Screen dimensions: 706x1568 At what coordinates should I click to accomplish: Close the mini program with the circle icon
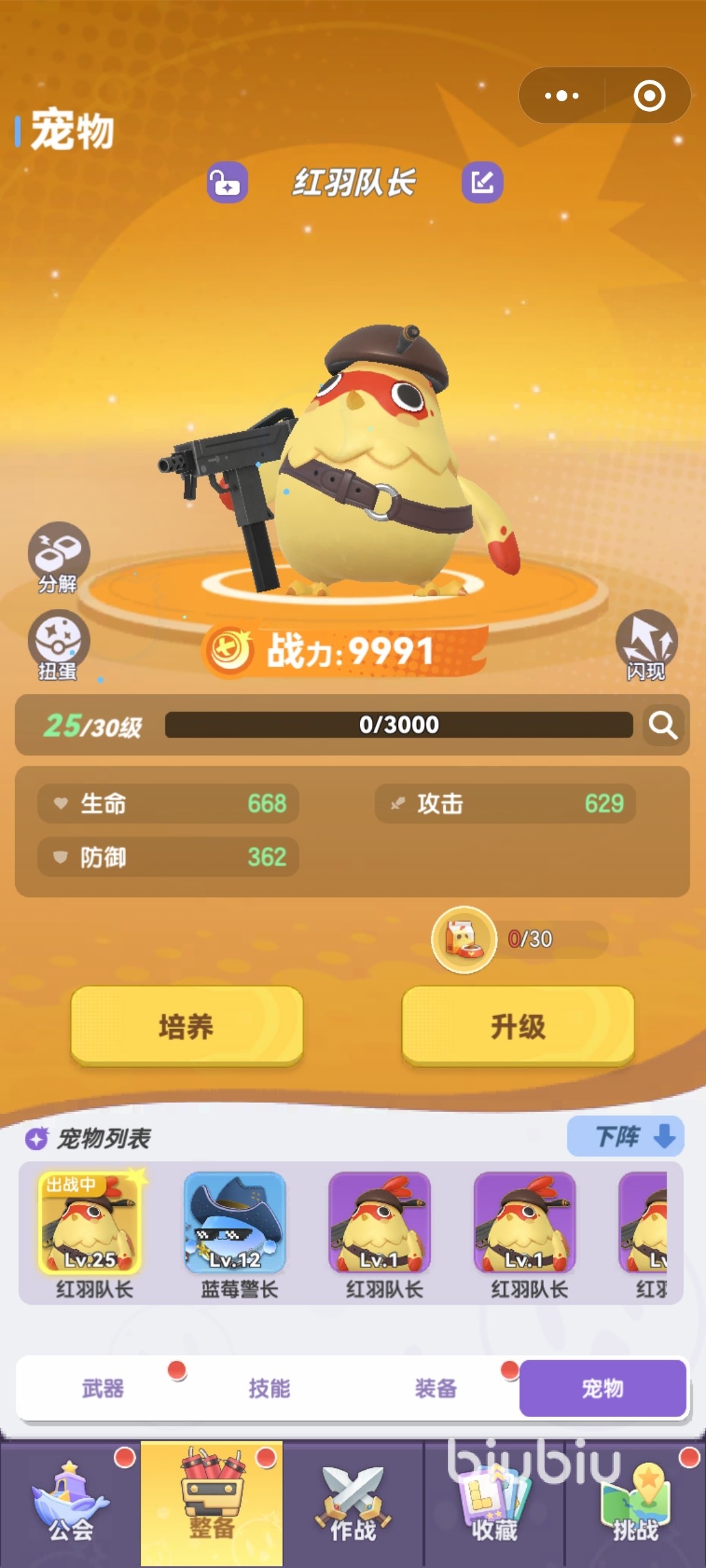coord(649,96)
